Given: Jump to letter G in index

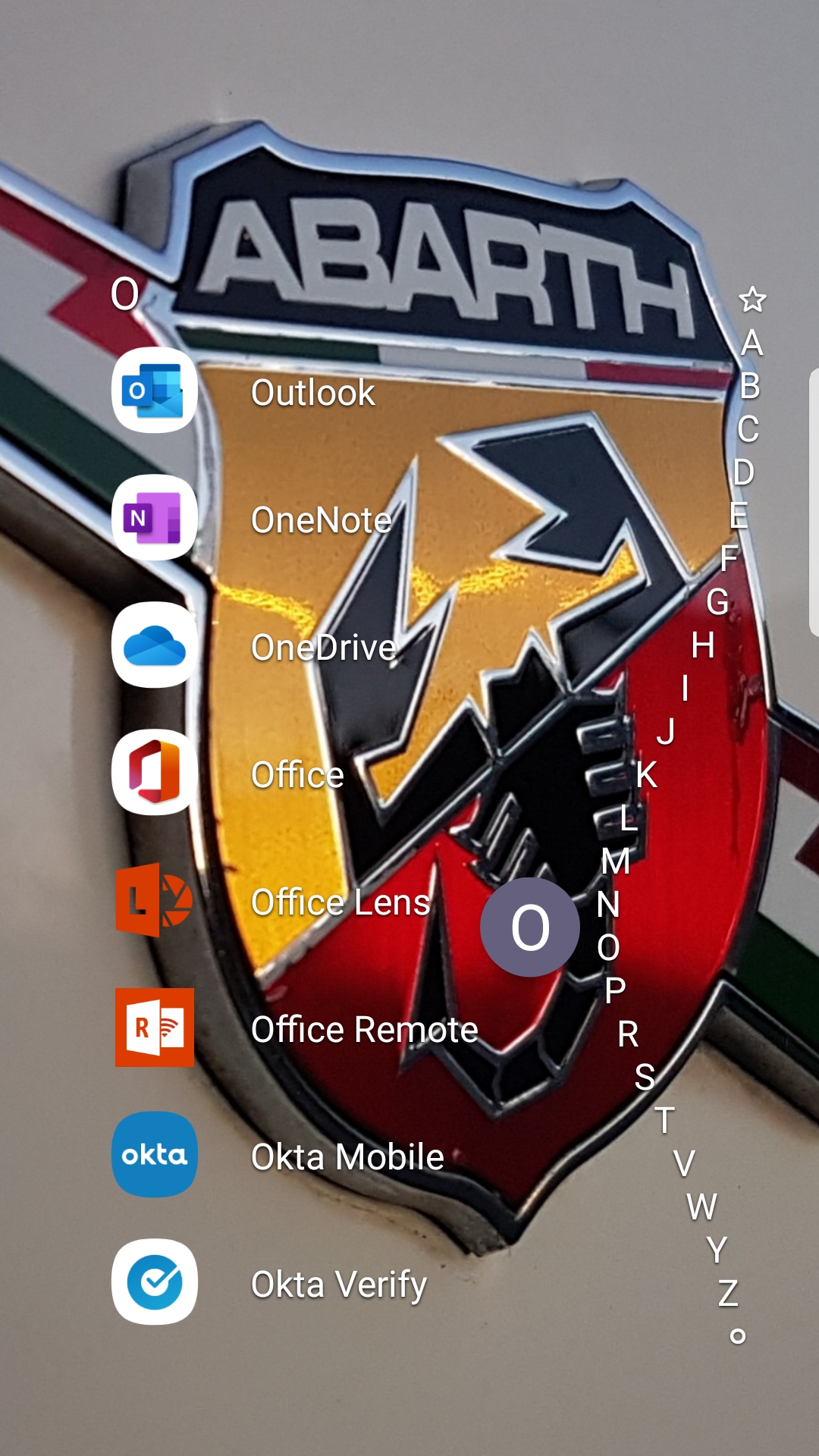Looking at the screenshot, I should click(717, 602).
